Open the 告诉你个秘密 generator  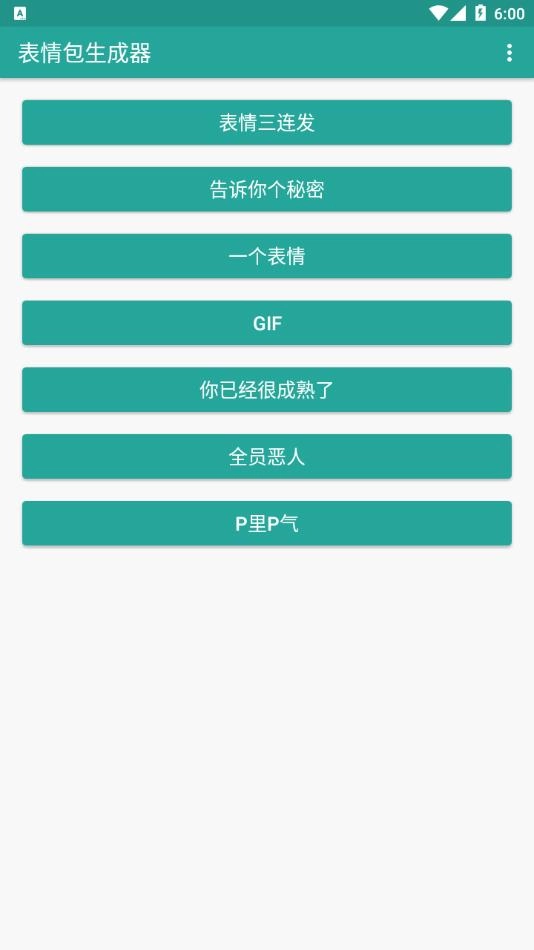(267, 189)
